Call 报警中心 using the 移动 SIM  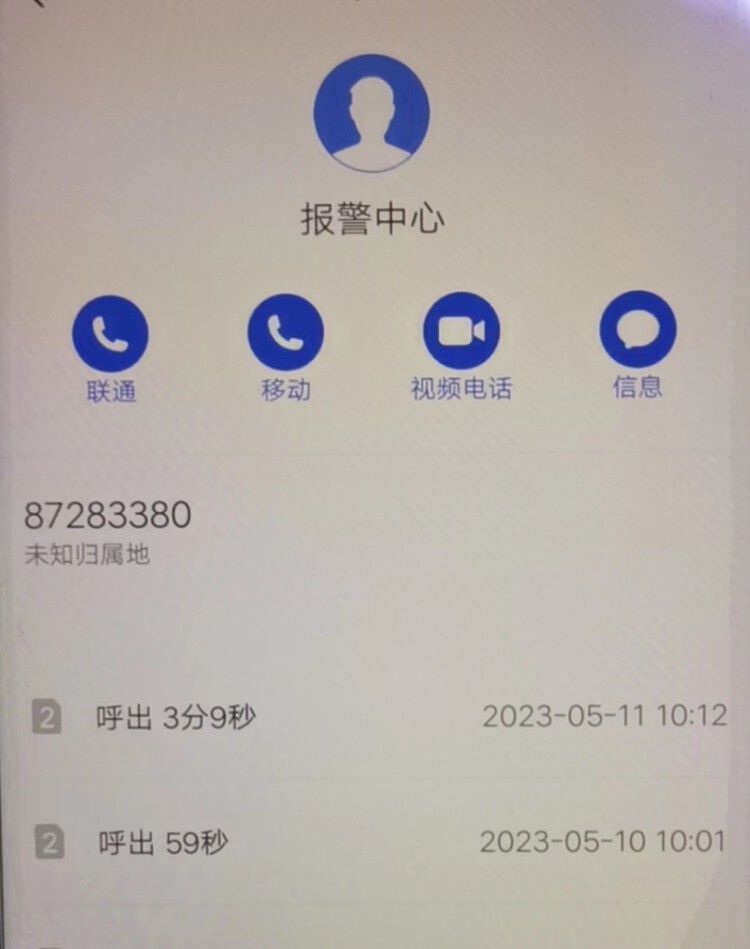[286, 333]
